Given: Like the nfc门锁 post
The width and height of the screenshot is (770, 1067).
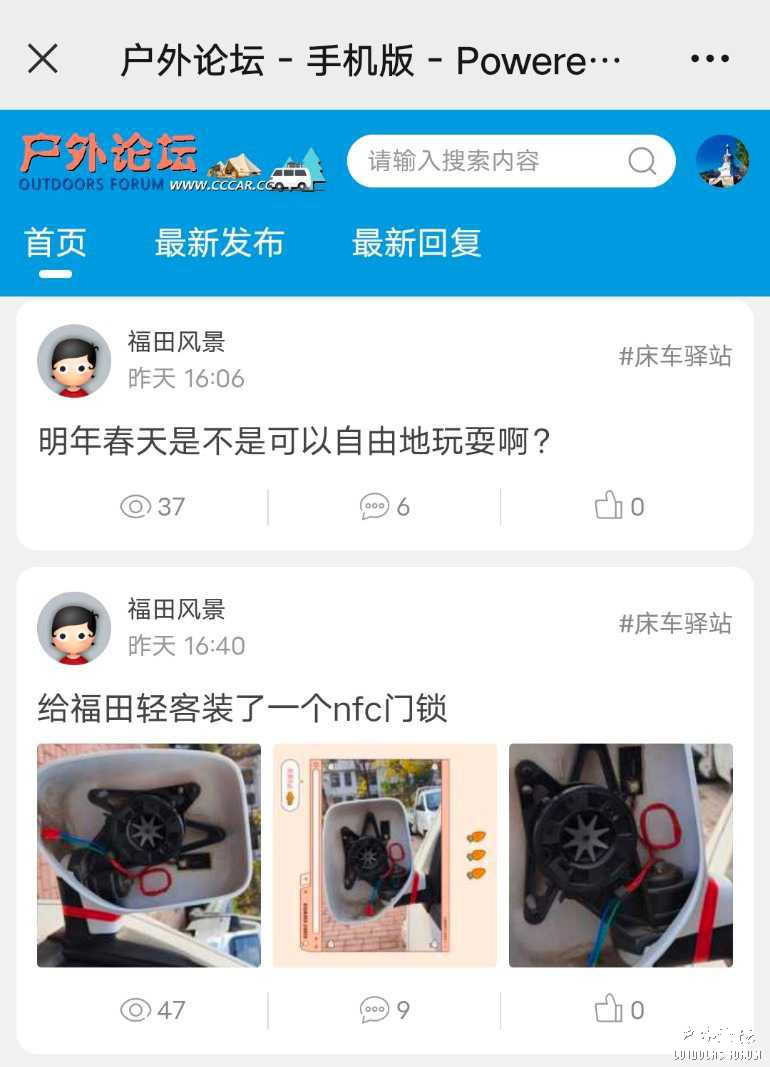Looking at the screenshot, I should 619,1010.
